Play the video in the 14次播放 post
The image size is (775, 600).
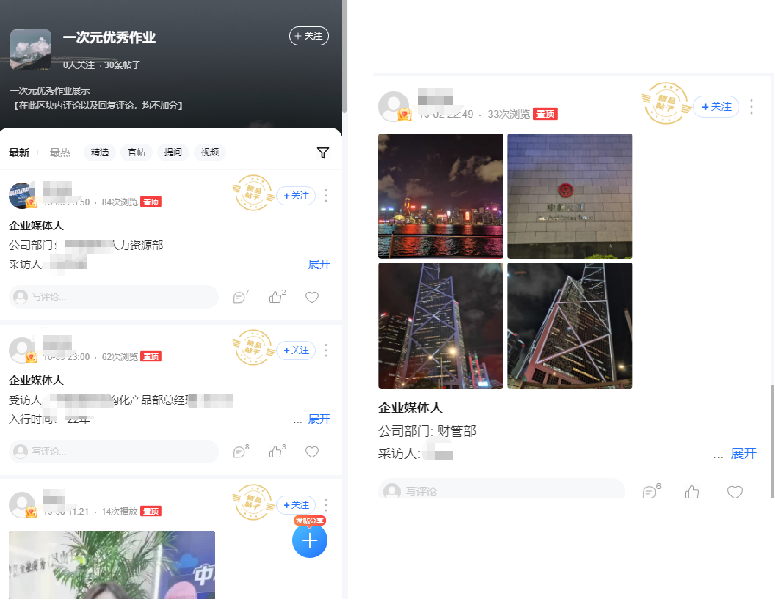coord(112,565)
